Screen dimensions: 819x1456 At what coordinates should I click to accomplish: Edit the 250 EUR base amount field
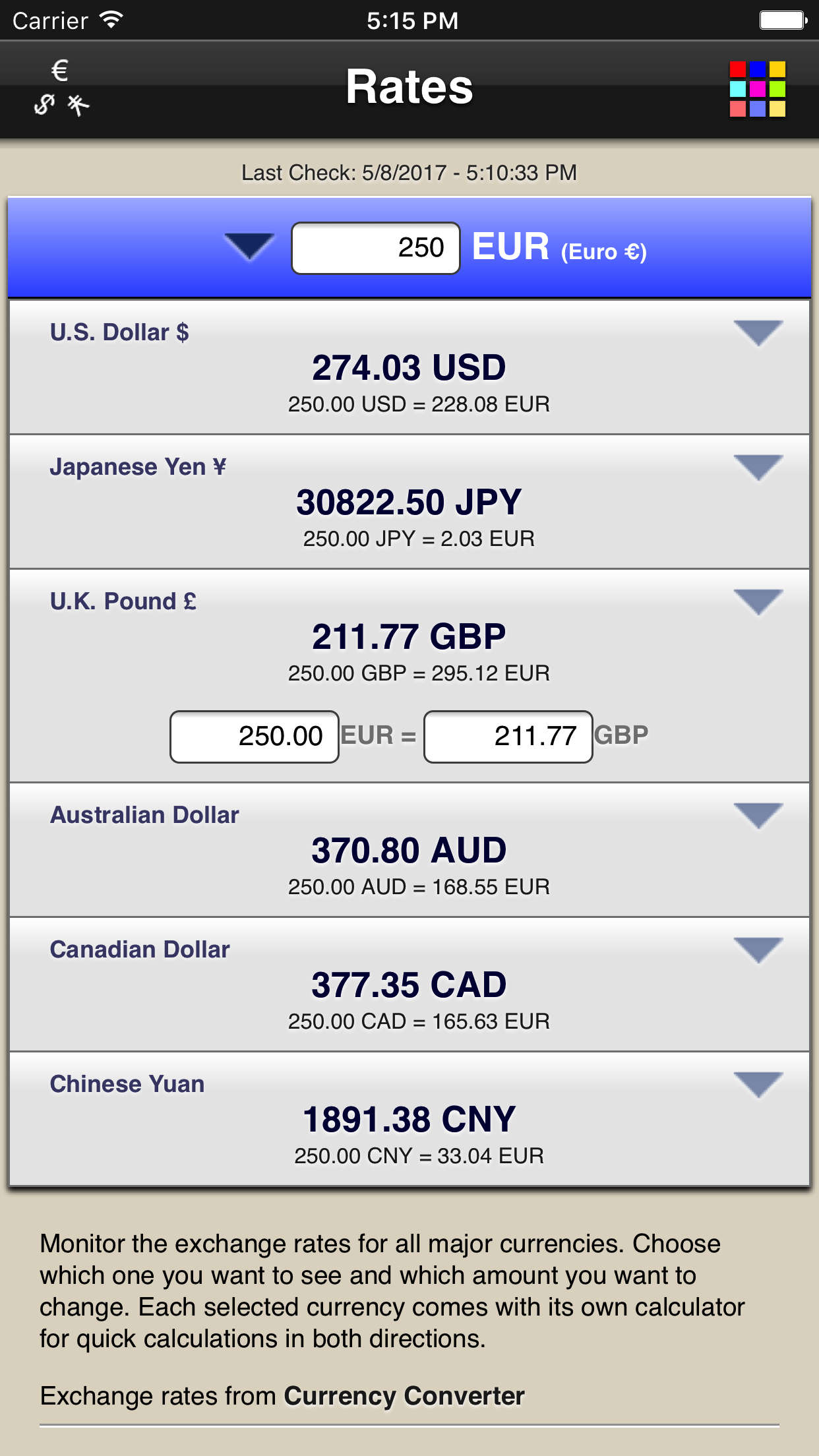(375, 249)
